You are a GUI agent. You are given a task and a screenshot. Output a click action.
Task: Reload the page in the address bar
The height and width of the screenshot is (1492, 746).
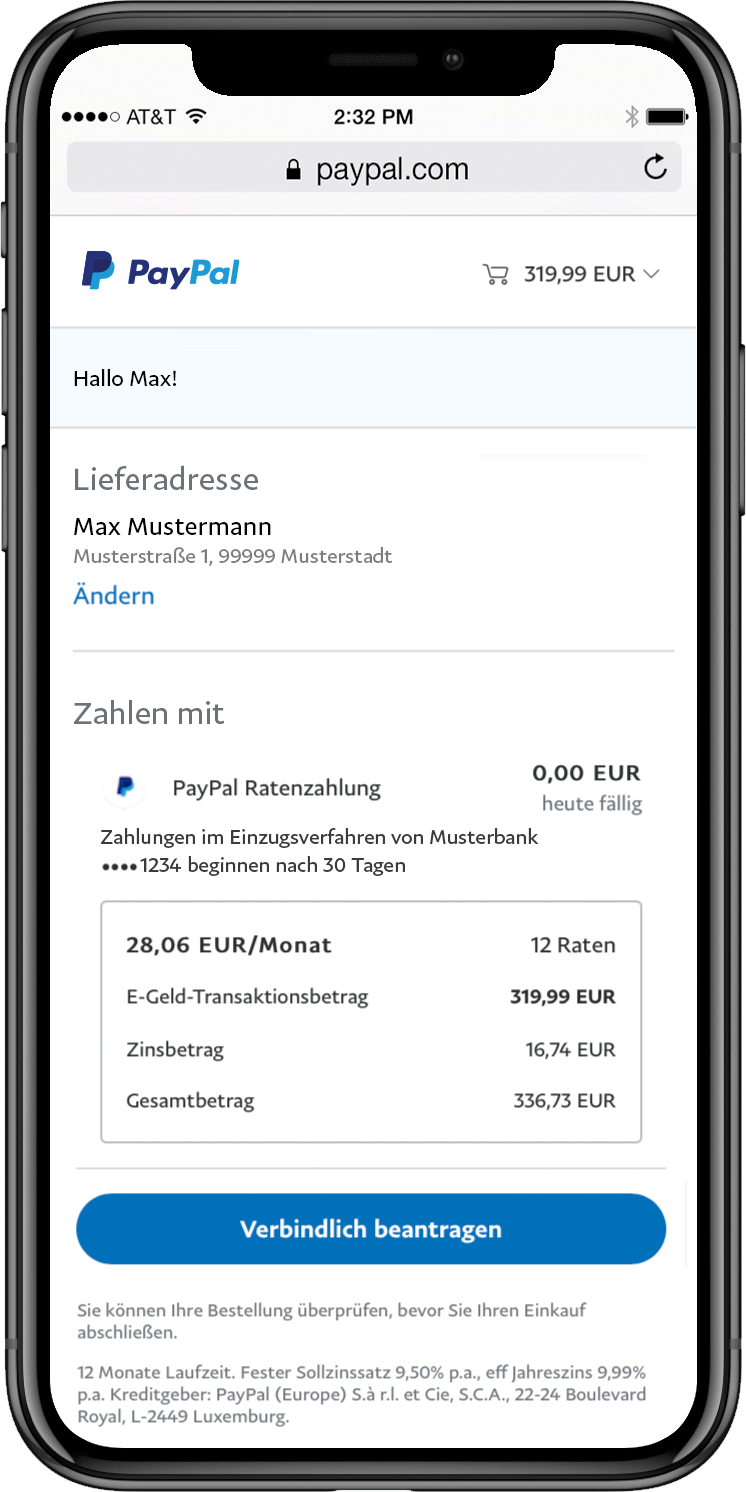[655, 168]
